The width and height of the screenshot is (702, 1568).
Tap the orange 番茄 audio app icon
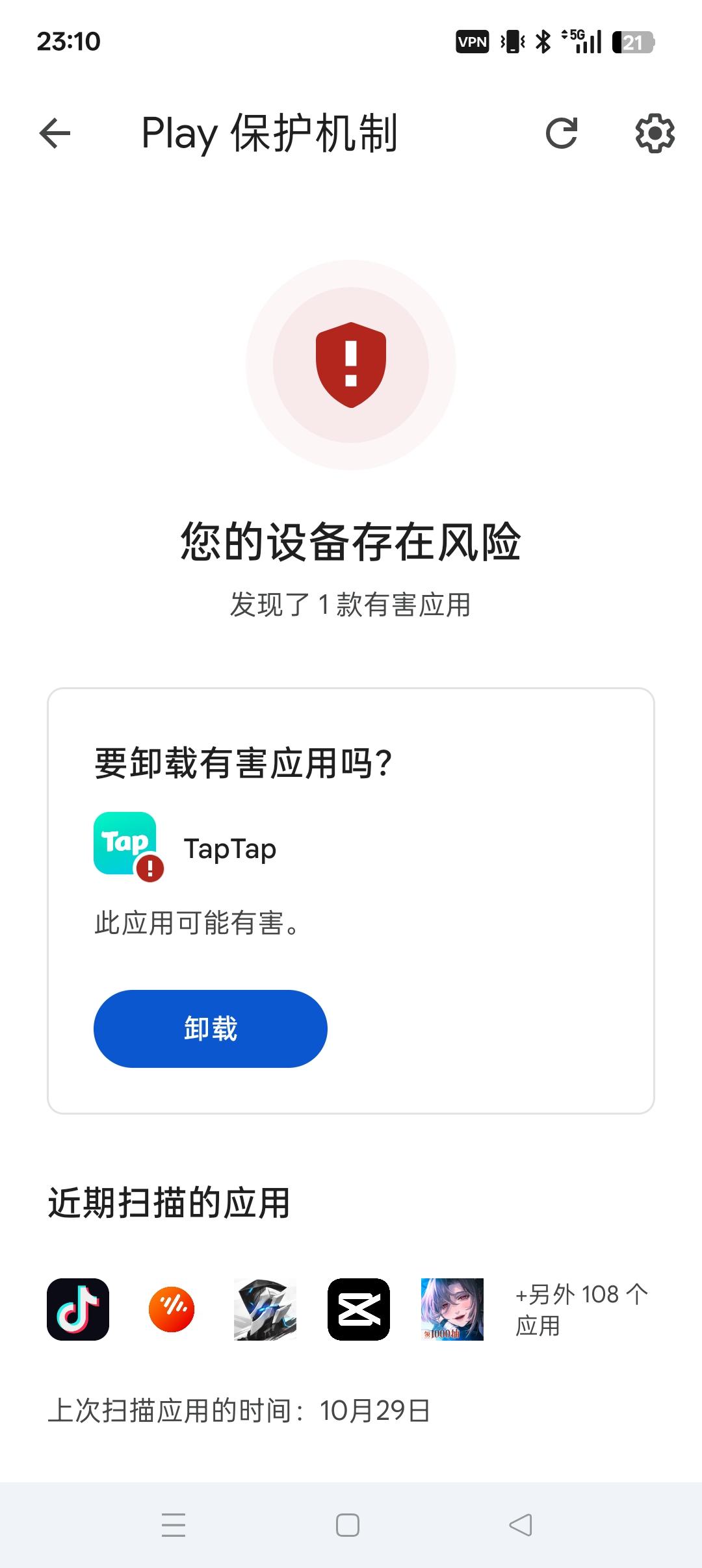click(x=171, y=1310)
